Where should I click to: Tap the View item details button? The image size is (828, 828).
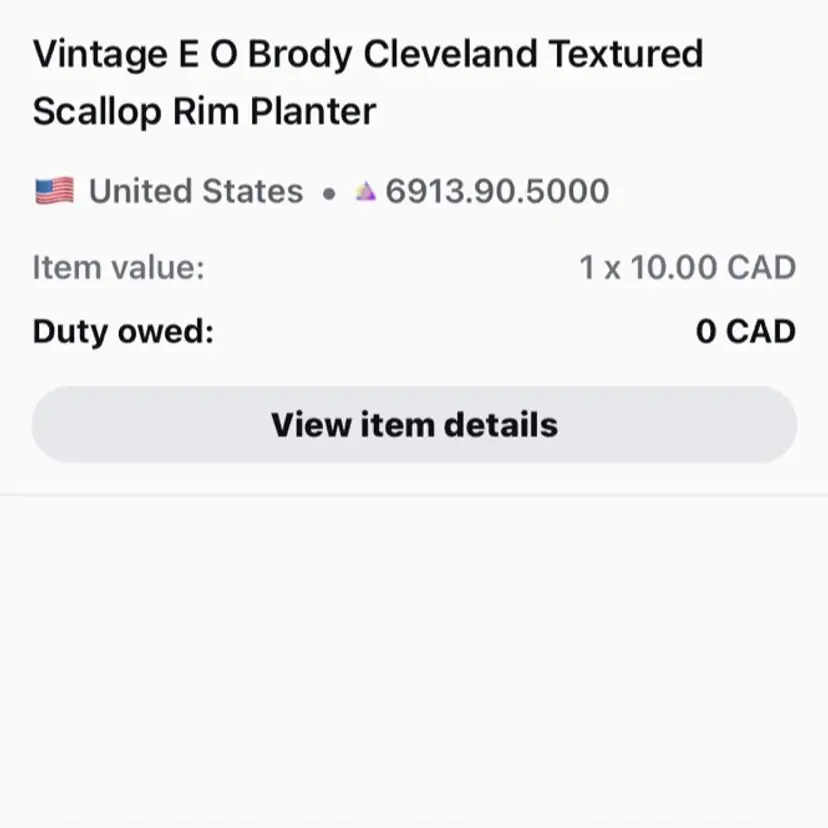[414, 425]
